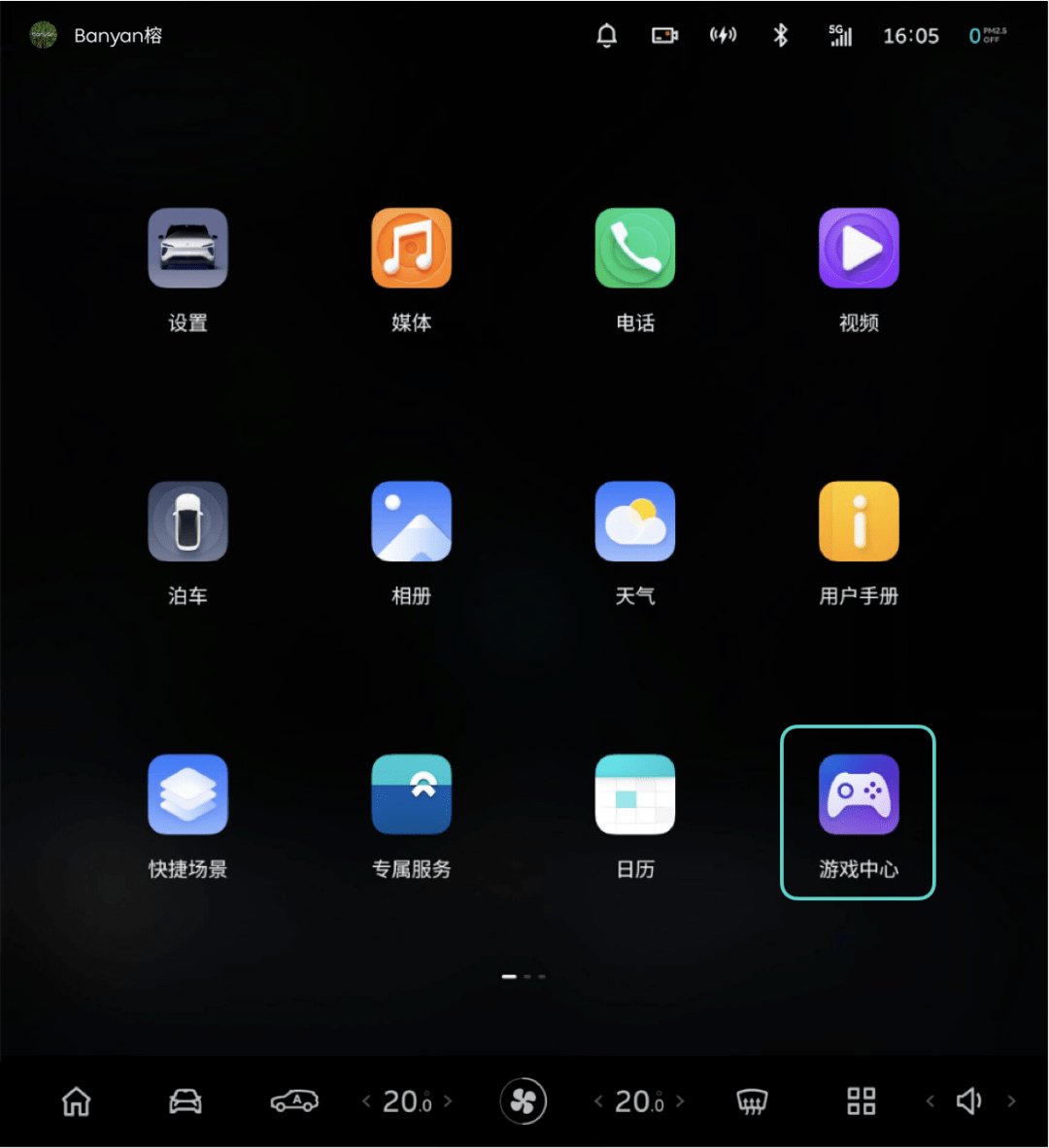Open the app grid launcher in the dock
The image size is (1049, 1148).
point(860,1100)
